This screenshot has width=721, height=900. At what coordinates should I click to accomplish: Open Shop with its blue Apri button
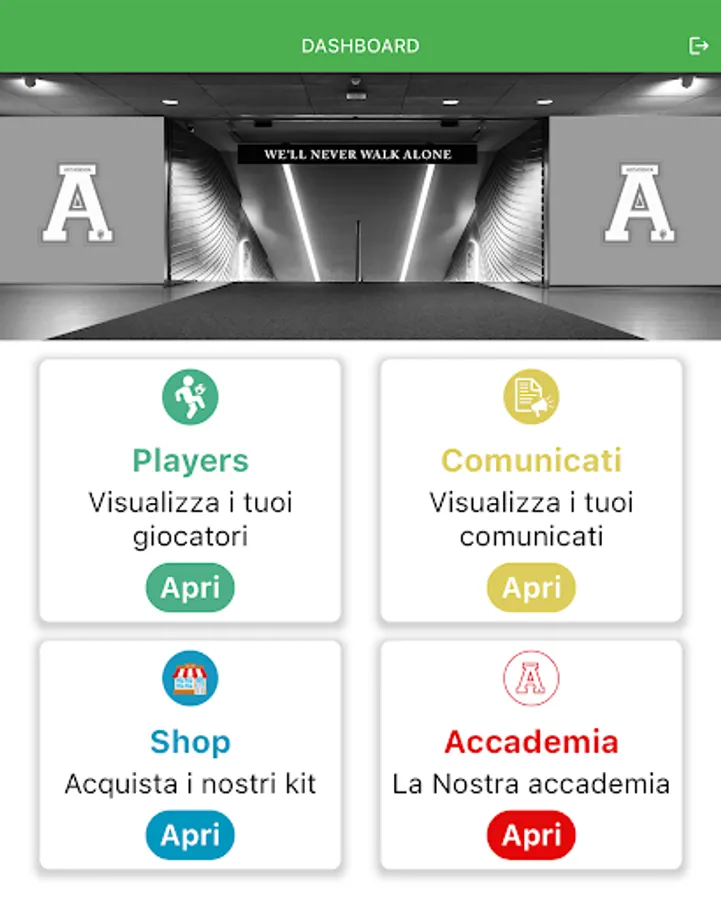[190, 835]
